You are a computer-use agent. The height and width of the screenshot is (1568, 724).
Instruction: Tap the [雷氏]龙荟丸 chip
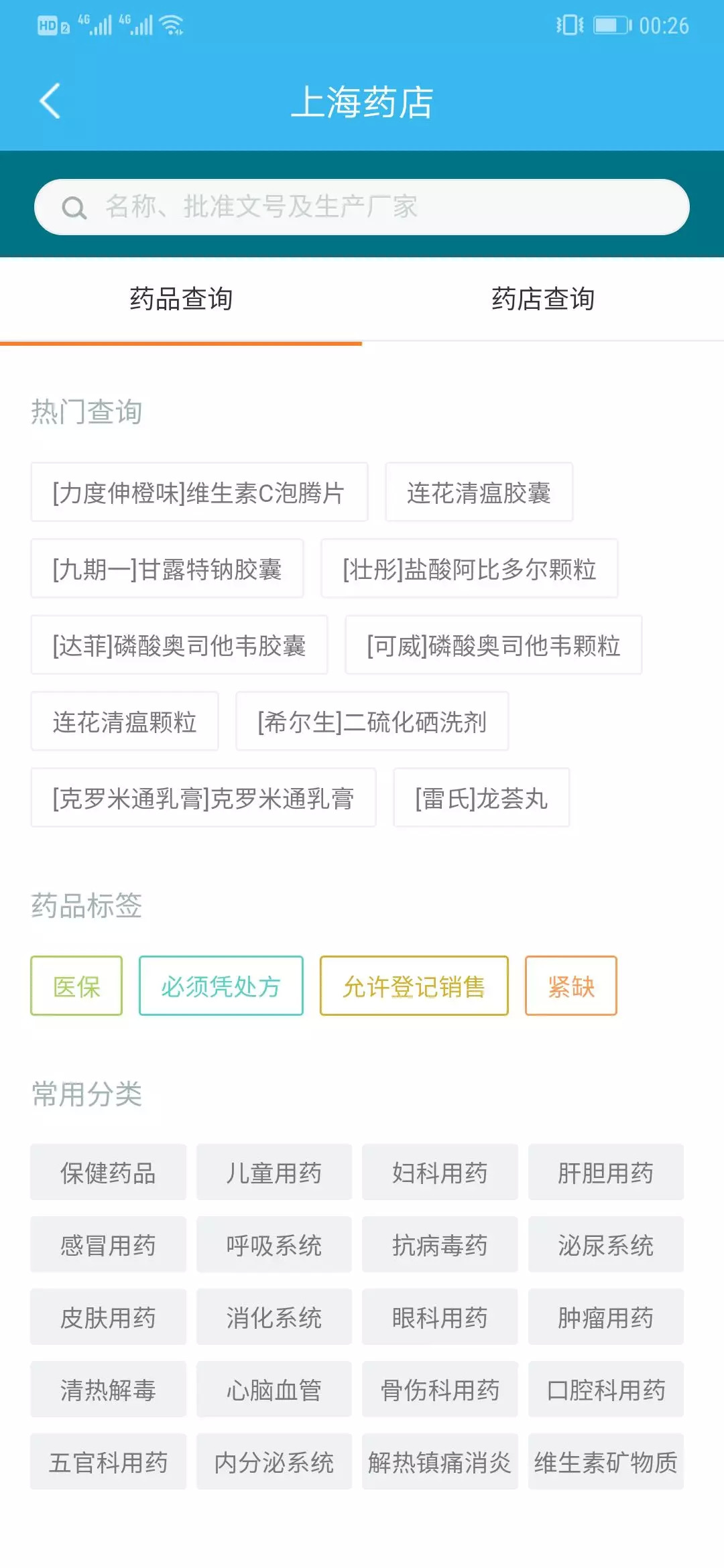pos(481,798)
